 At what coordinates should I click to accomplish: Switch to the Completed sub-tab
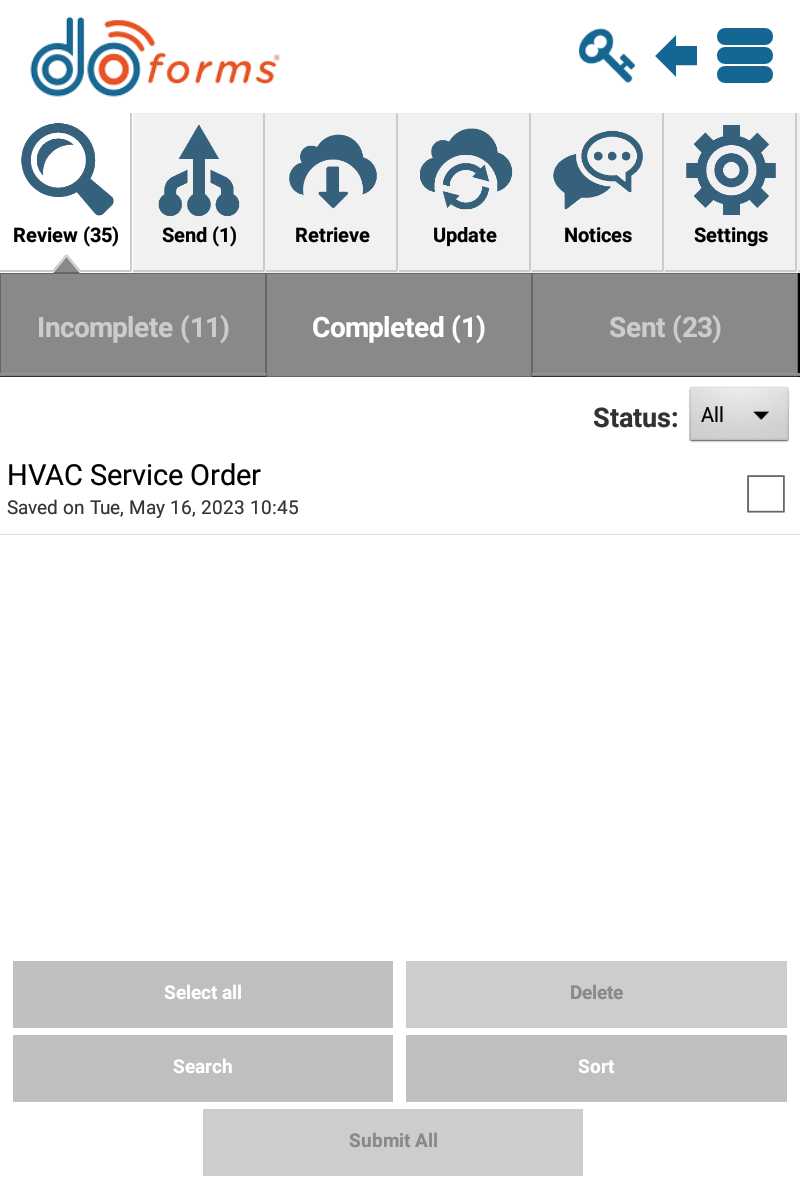pyautogui.click(x=399, y=327)
